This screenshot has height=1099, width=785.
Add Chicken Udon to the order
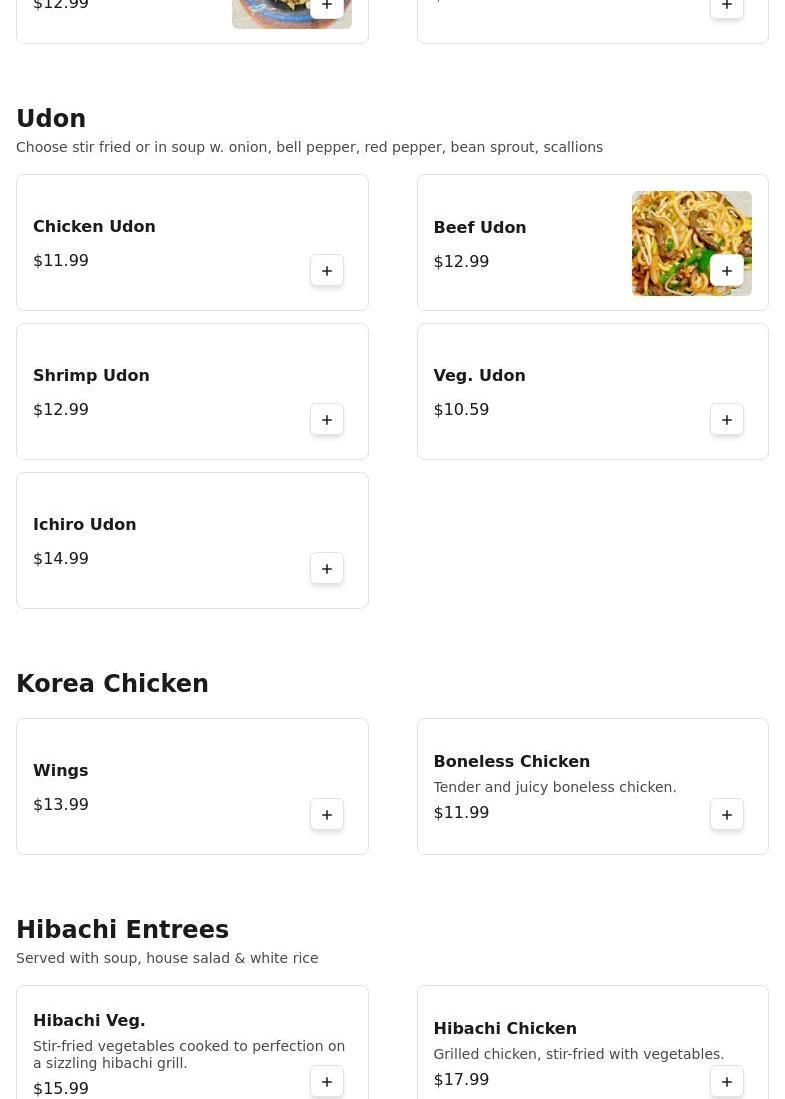[x=327, y=271]
